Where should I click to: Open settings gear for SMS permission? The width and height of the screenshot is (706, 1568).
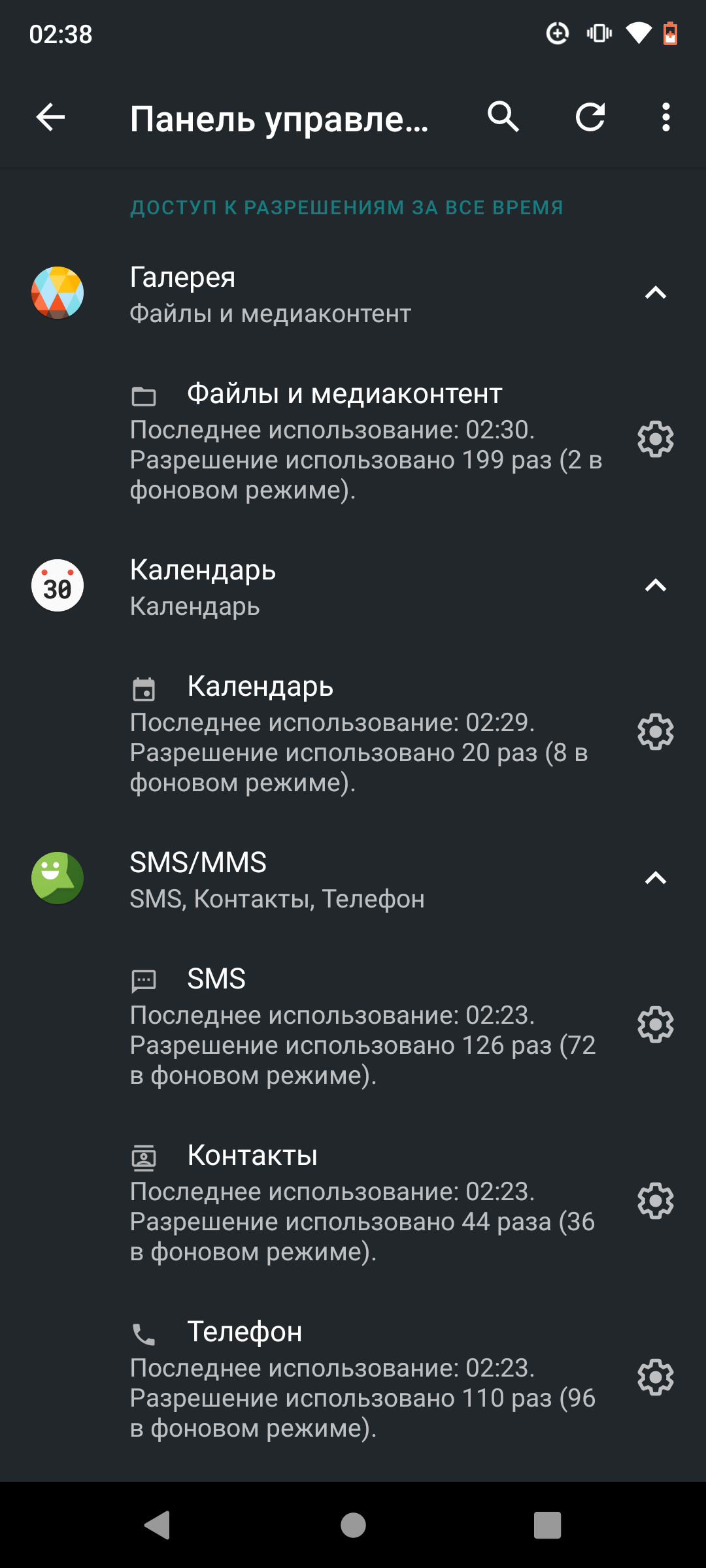(x=656, y=1024)
